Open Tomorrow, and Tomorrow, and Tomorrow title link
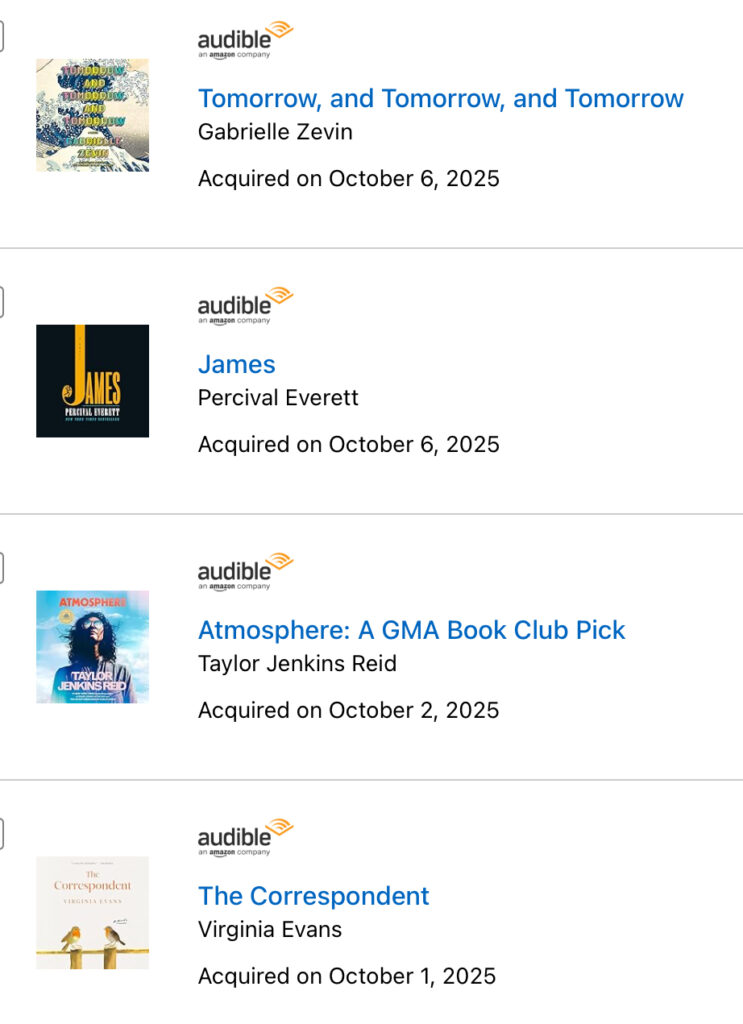 point(440,99)
